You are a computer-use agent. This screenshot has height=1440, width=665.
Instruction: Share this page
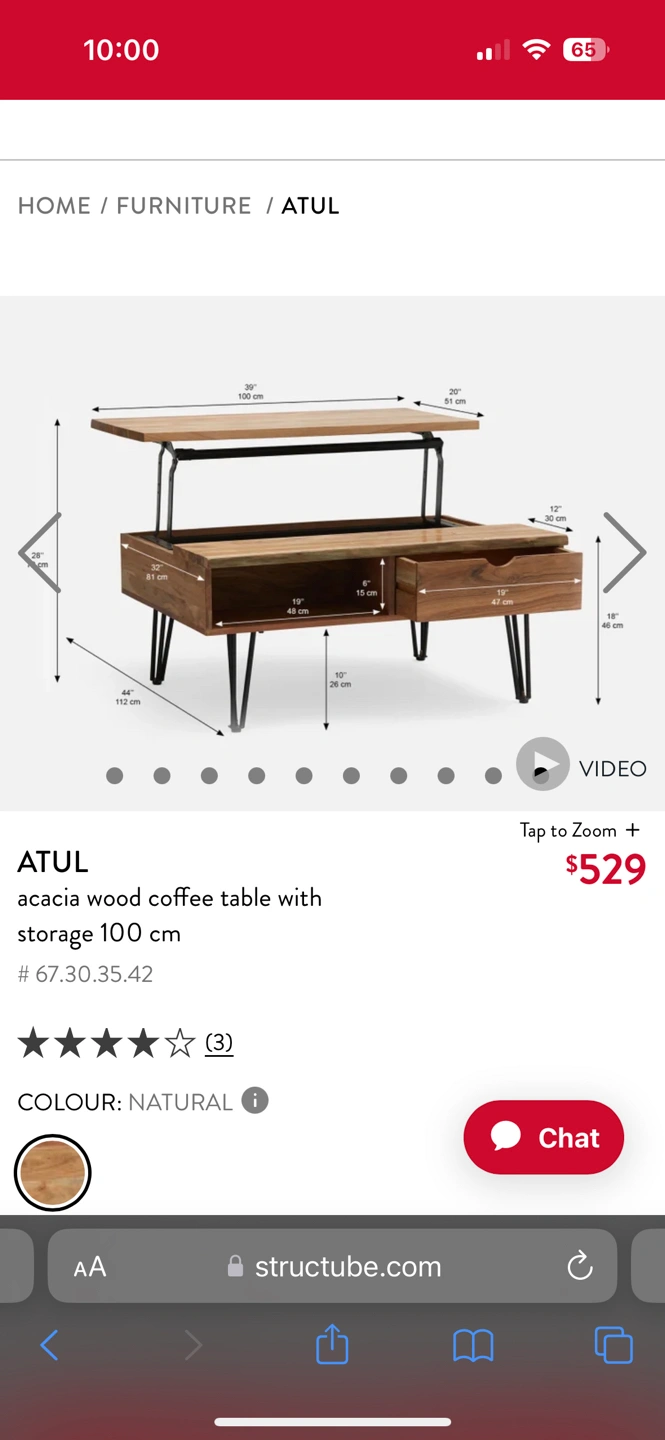click(332, 1345)
